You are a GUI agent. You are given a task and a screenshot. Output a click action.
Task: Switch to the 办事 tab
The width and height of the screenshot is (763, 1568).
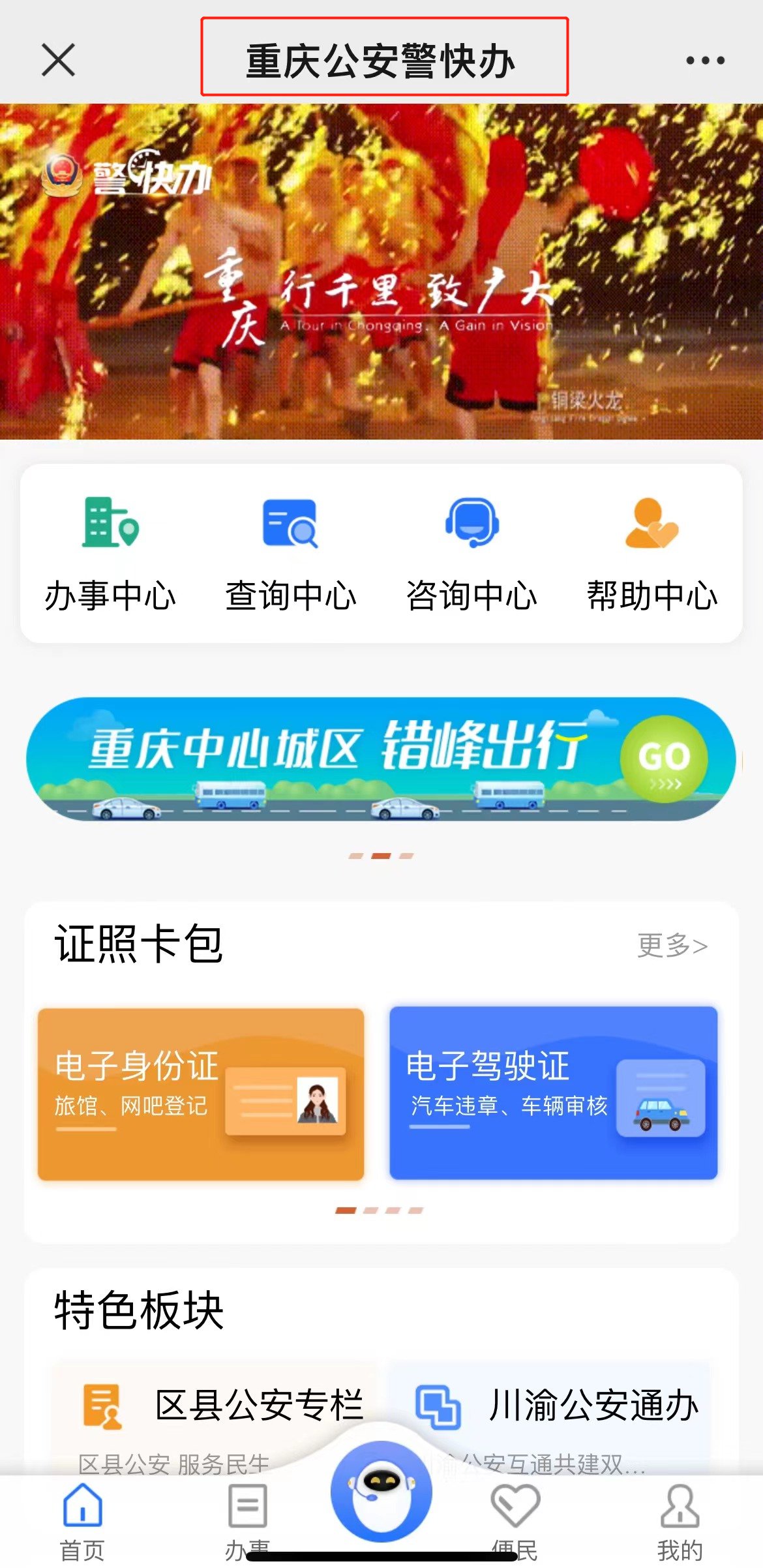click(248, 1521)
